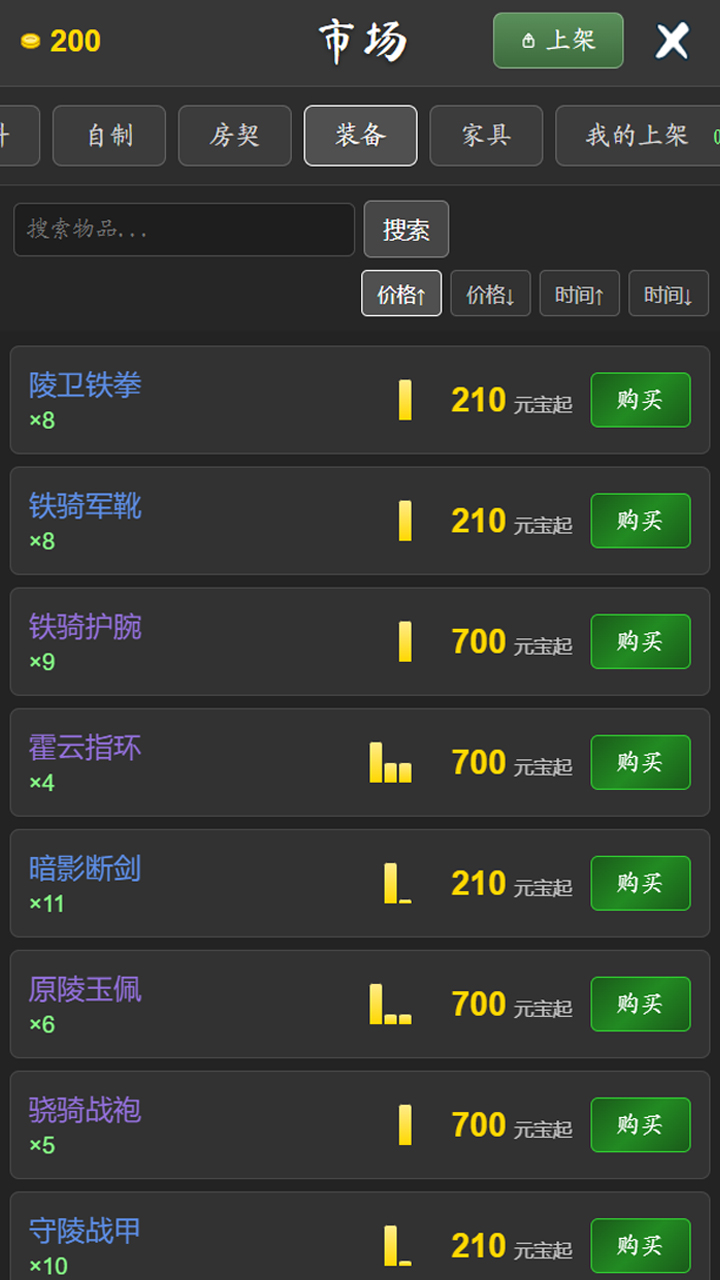Click 购买 for 陵卫铁拳
The image size is (720, 1280).
[640, 400]
